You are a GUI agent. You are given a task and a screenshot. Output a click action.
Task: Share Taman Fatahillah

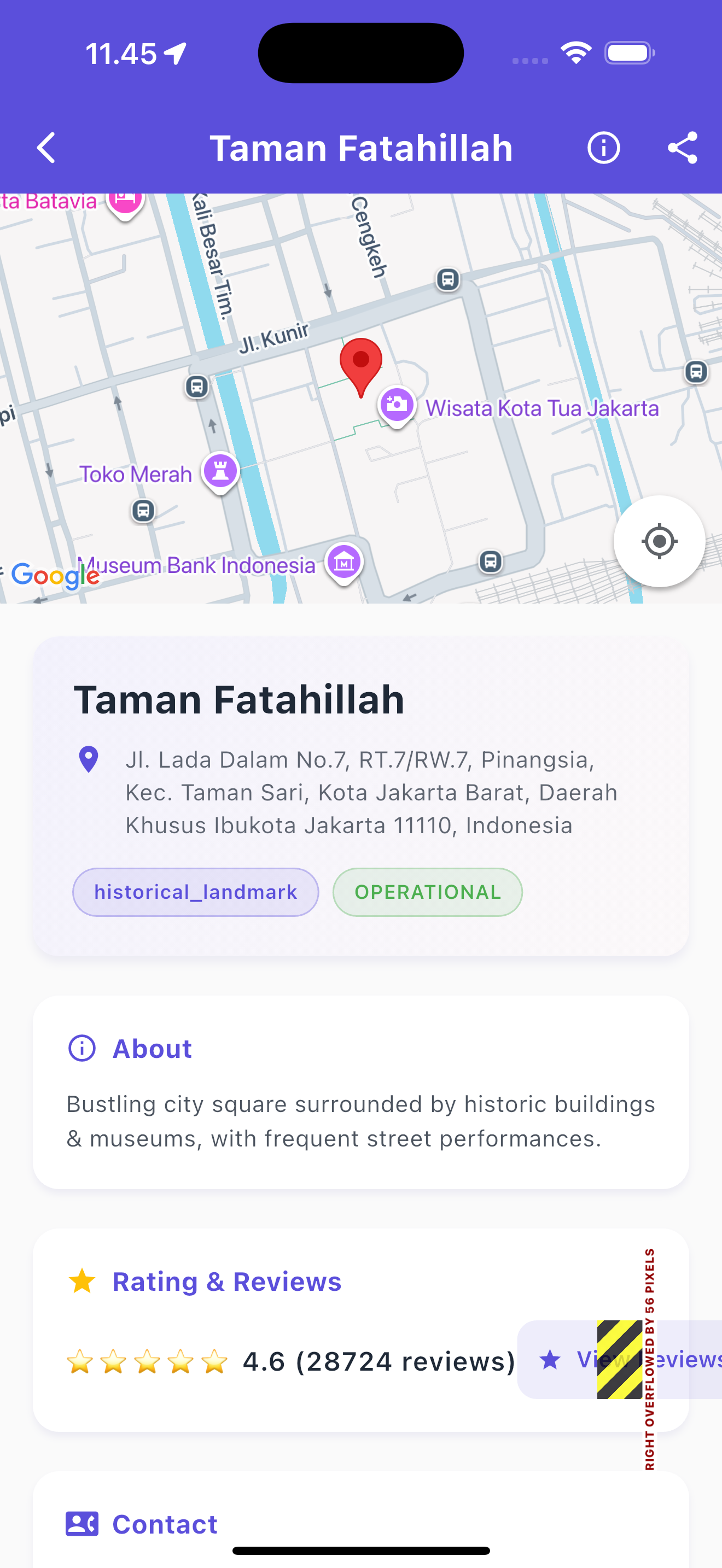(682, 148)
